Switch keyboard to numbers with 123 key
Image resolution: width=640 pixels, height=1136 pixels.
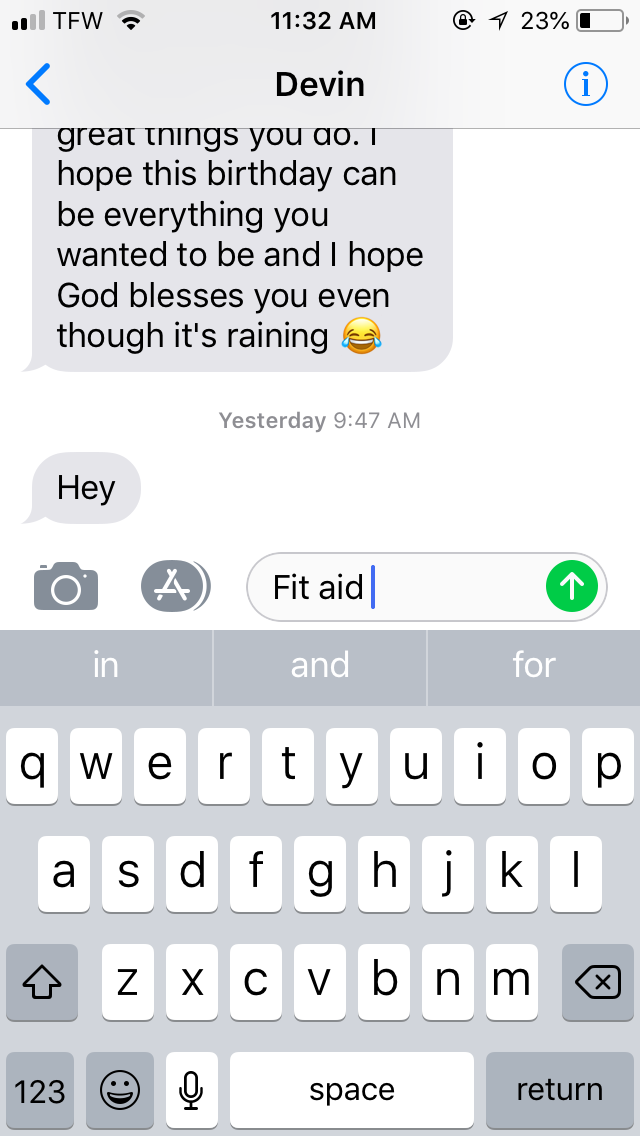tap(40, 1090)
